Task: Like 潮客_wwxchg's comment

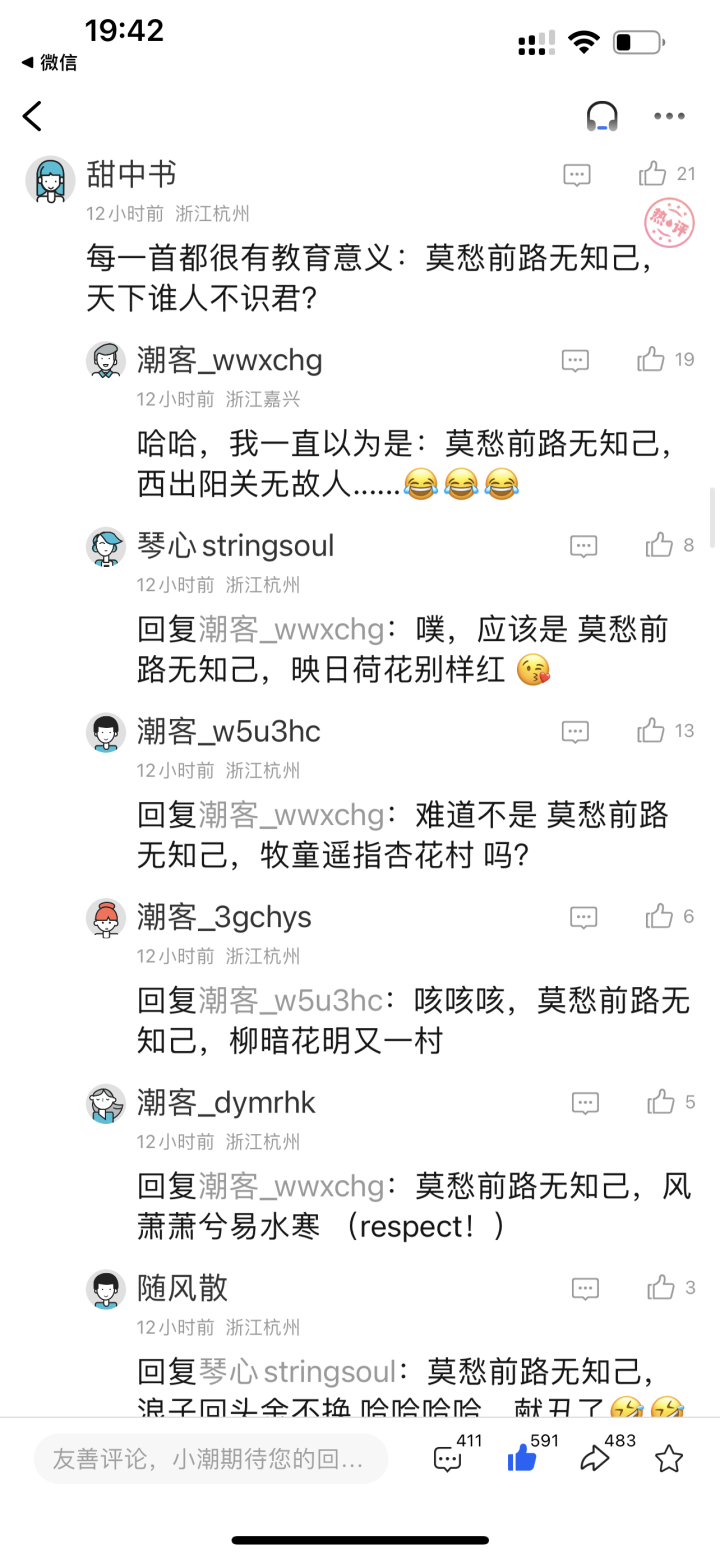Action: [x=651, y=359]
